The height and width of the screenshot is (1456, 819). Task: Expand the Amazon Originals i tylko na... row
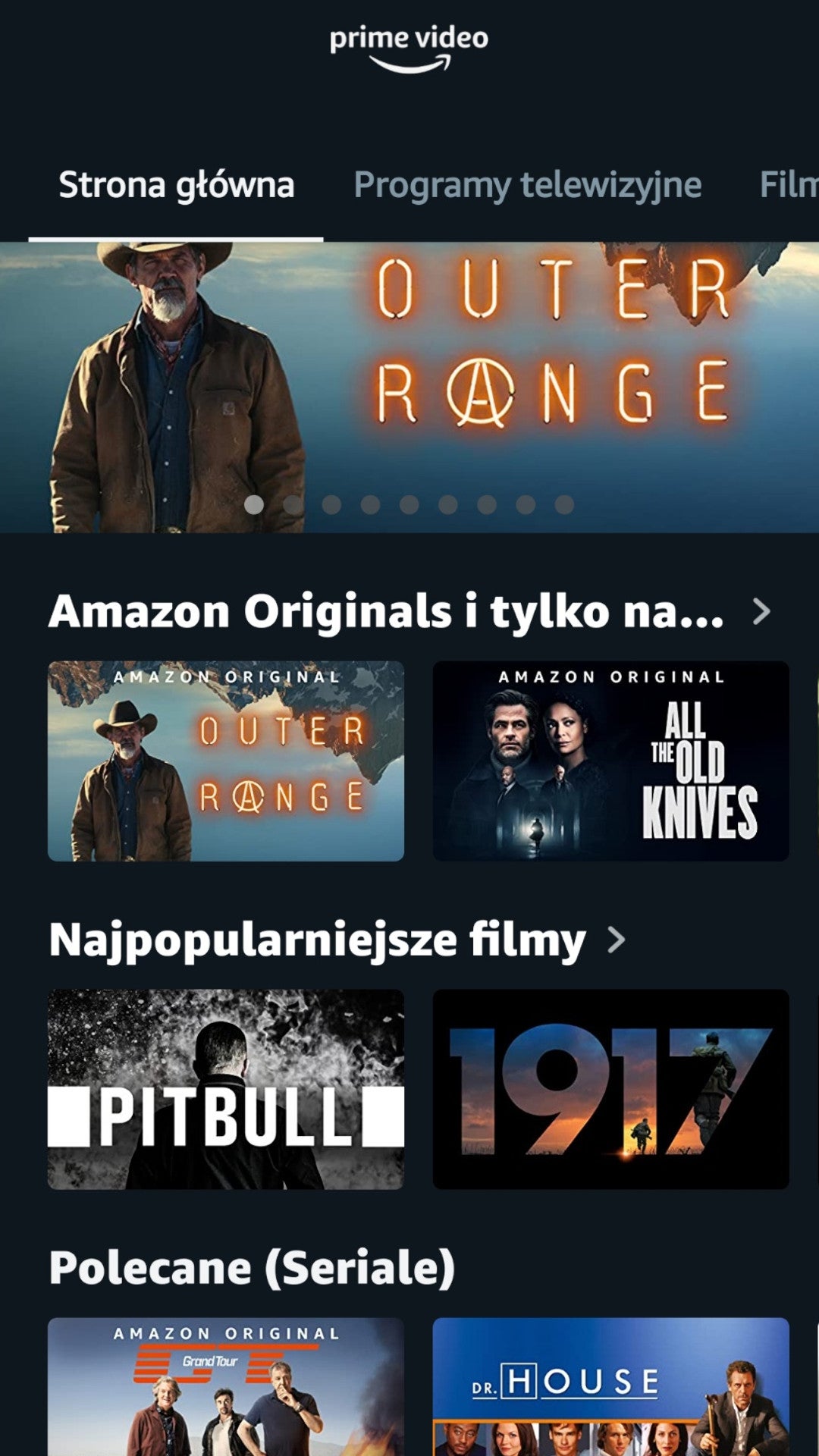tap(761, 611)
